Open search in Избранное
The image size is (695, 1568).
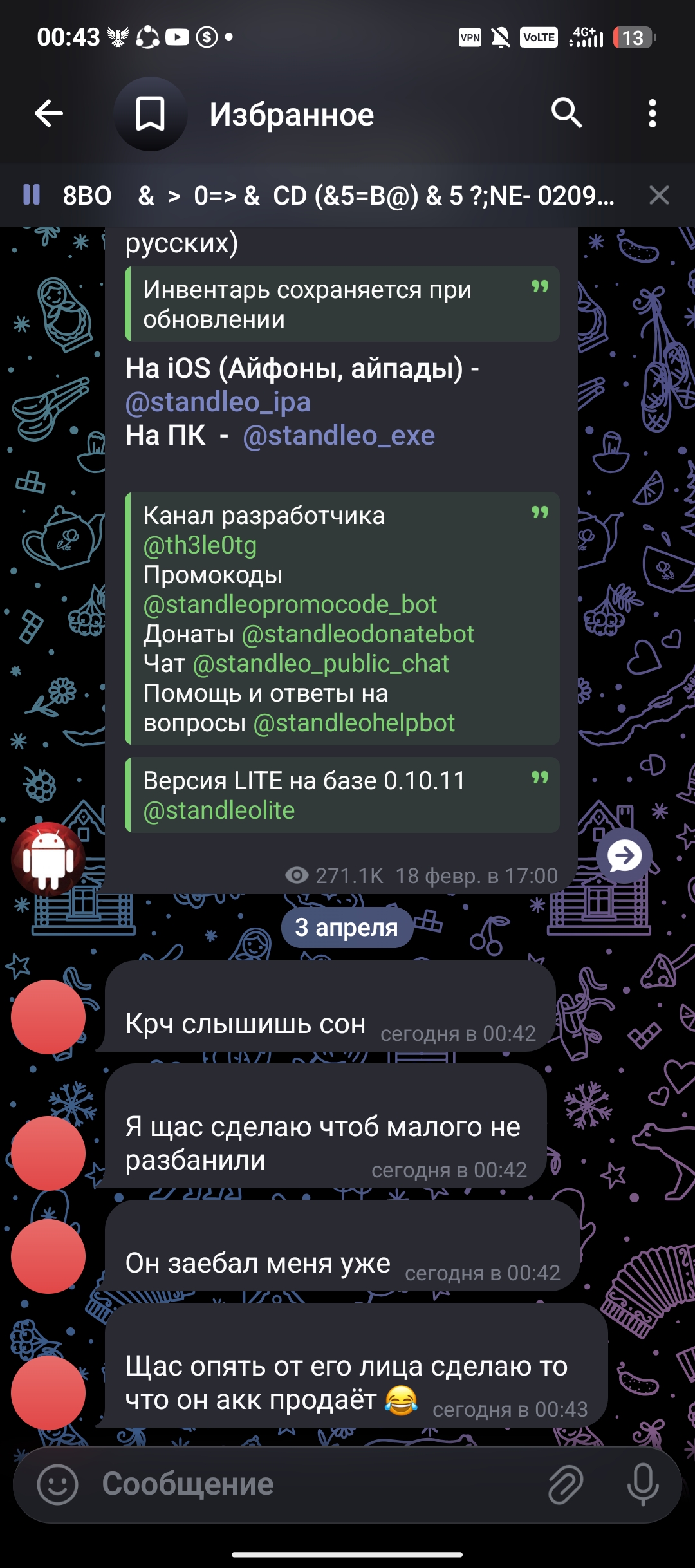[x=566, y=114]
